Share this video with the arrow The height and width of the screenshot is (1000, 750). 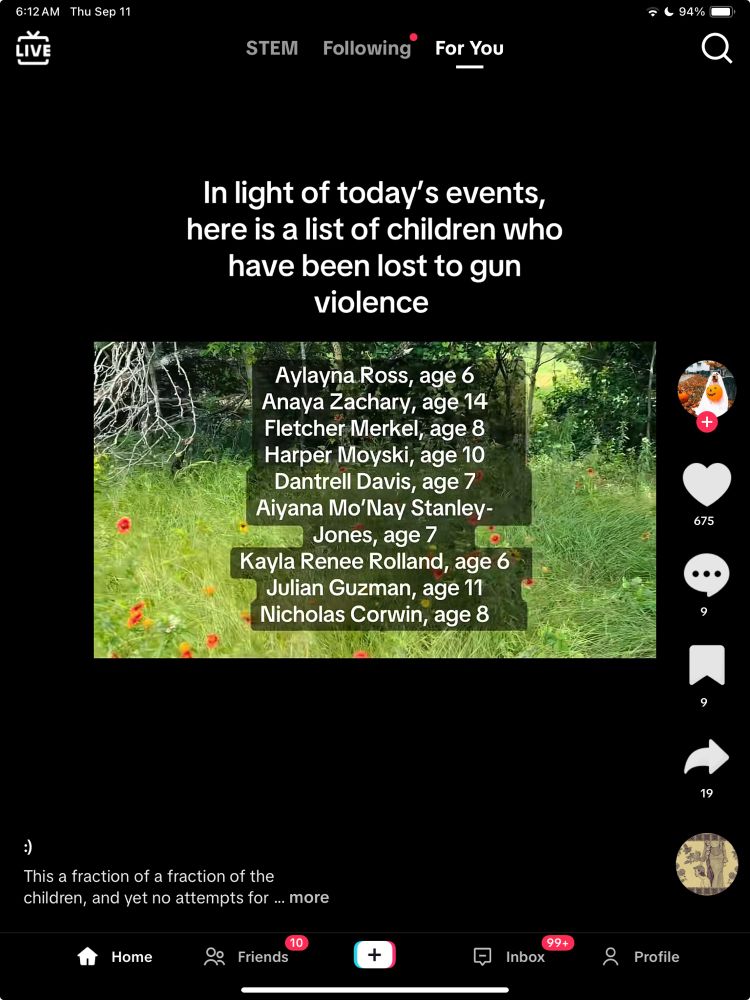tap(706, 758)
